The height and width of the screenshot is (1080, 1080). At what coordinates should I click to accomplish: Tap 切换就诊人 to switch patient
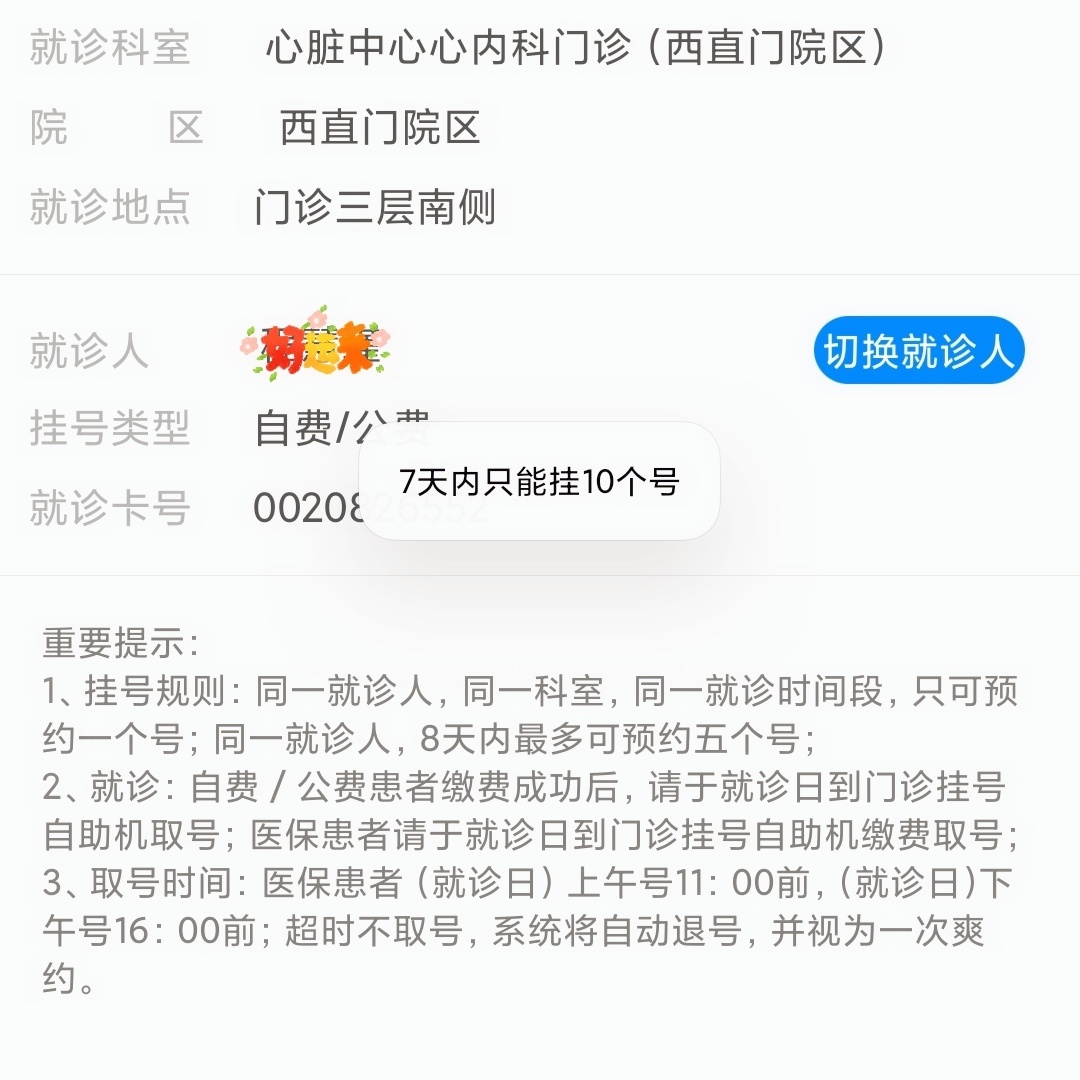click(918, 351)
